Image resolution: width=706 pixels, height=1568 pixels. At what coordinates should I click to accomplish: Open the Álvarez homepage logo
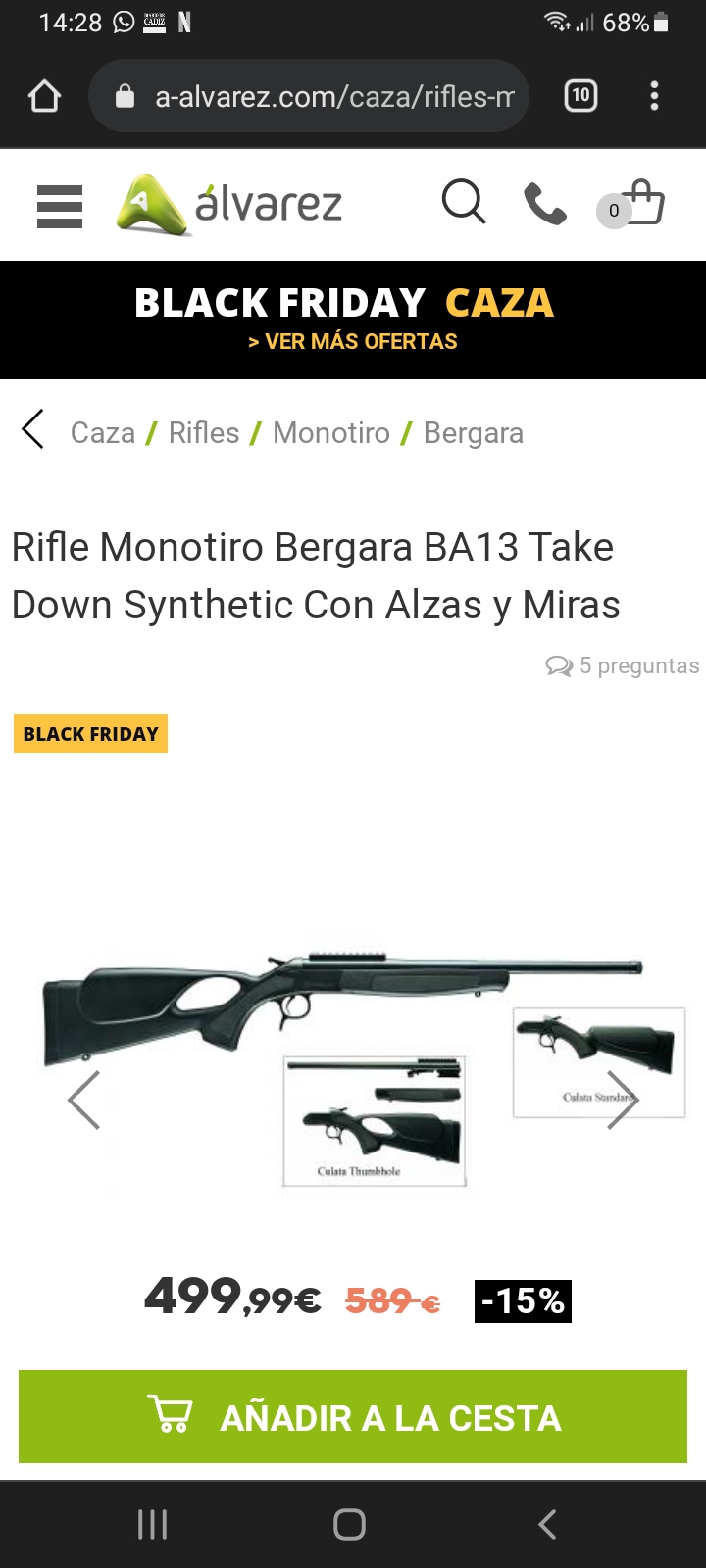coord(231,205)
